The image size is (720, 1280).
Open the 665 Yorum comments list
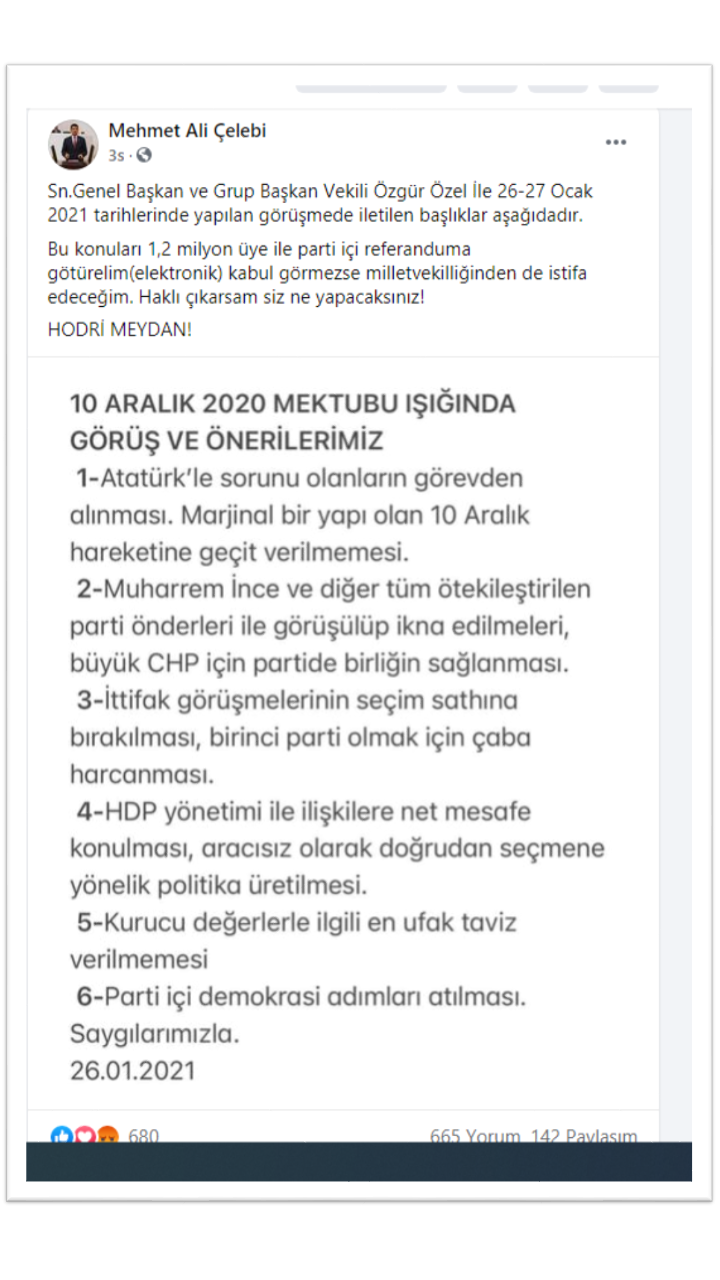[475, 1136]
